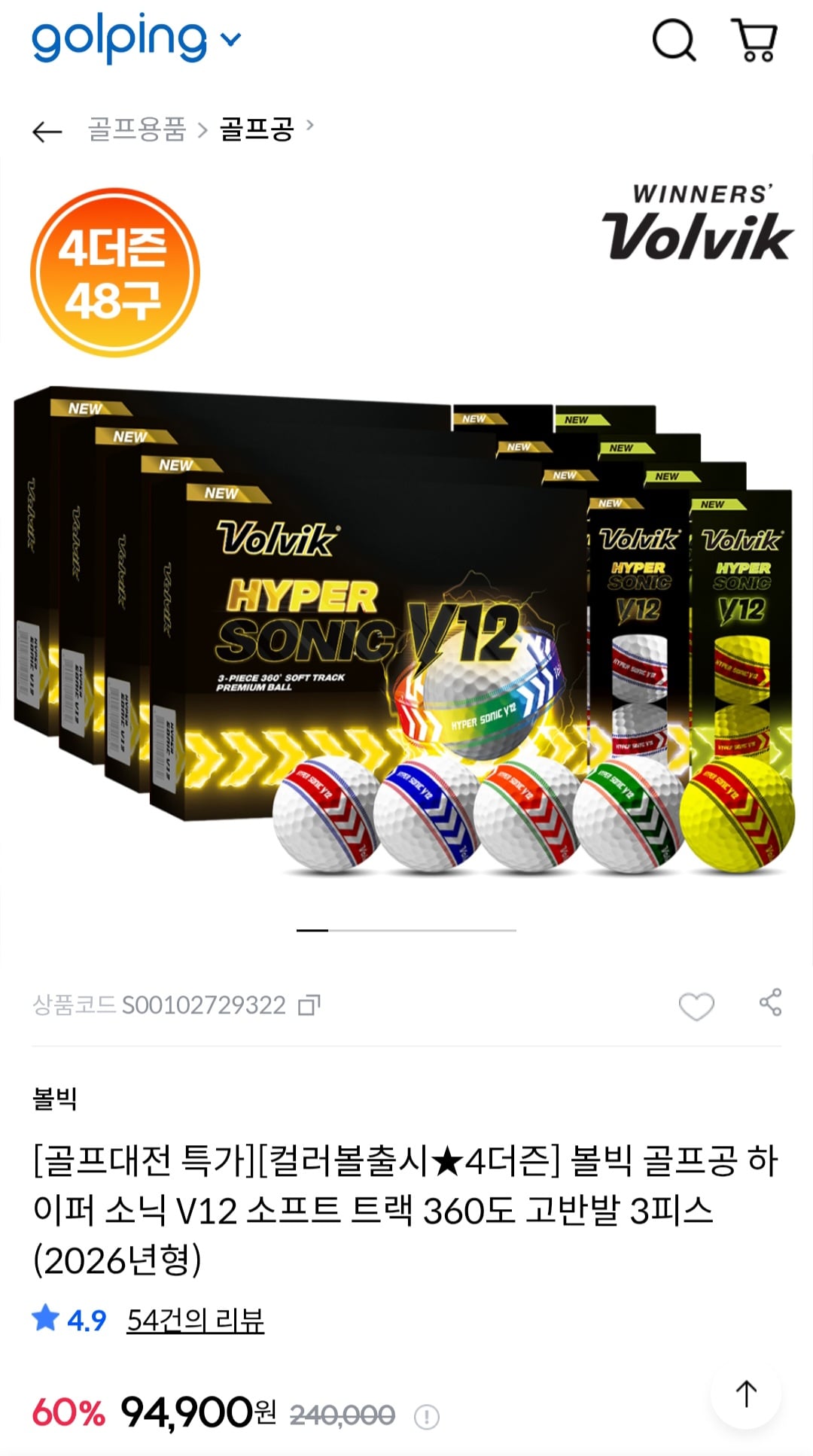Expand the 골프공 category breadcrumb

(266, 129)
